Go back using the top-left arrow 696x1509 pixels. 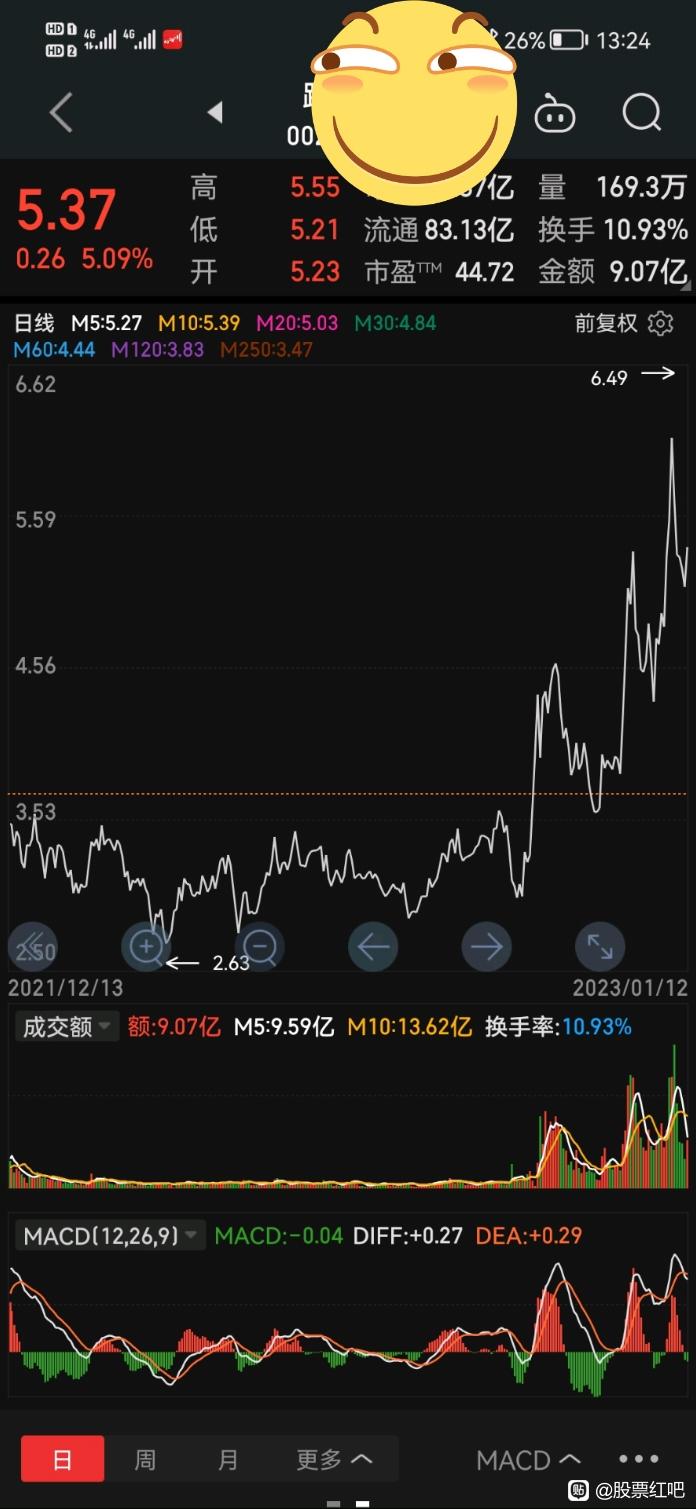pos(62,113)
